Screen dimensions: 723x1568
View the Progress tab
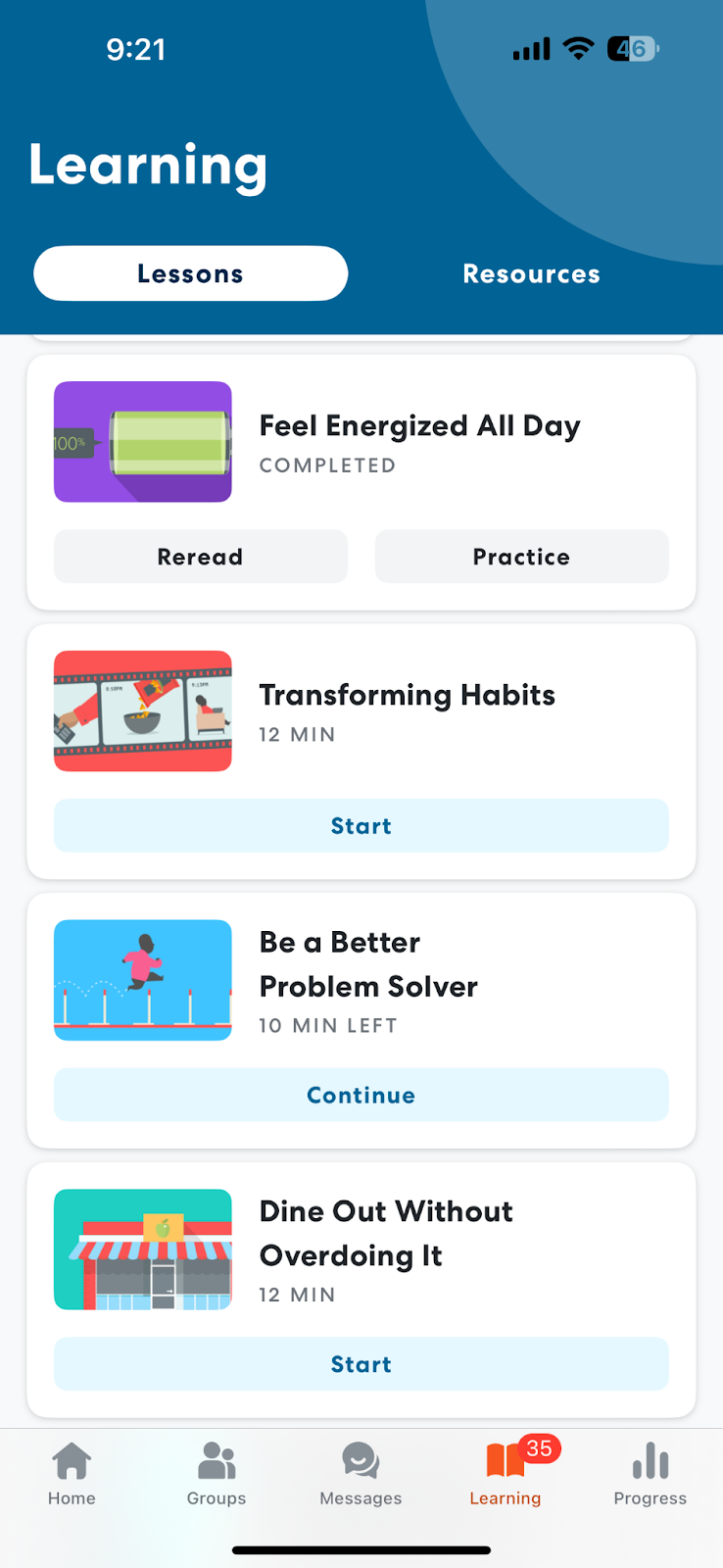click(x=651, y=1474)
